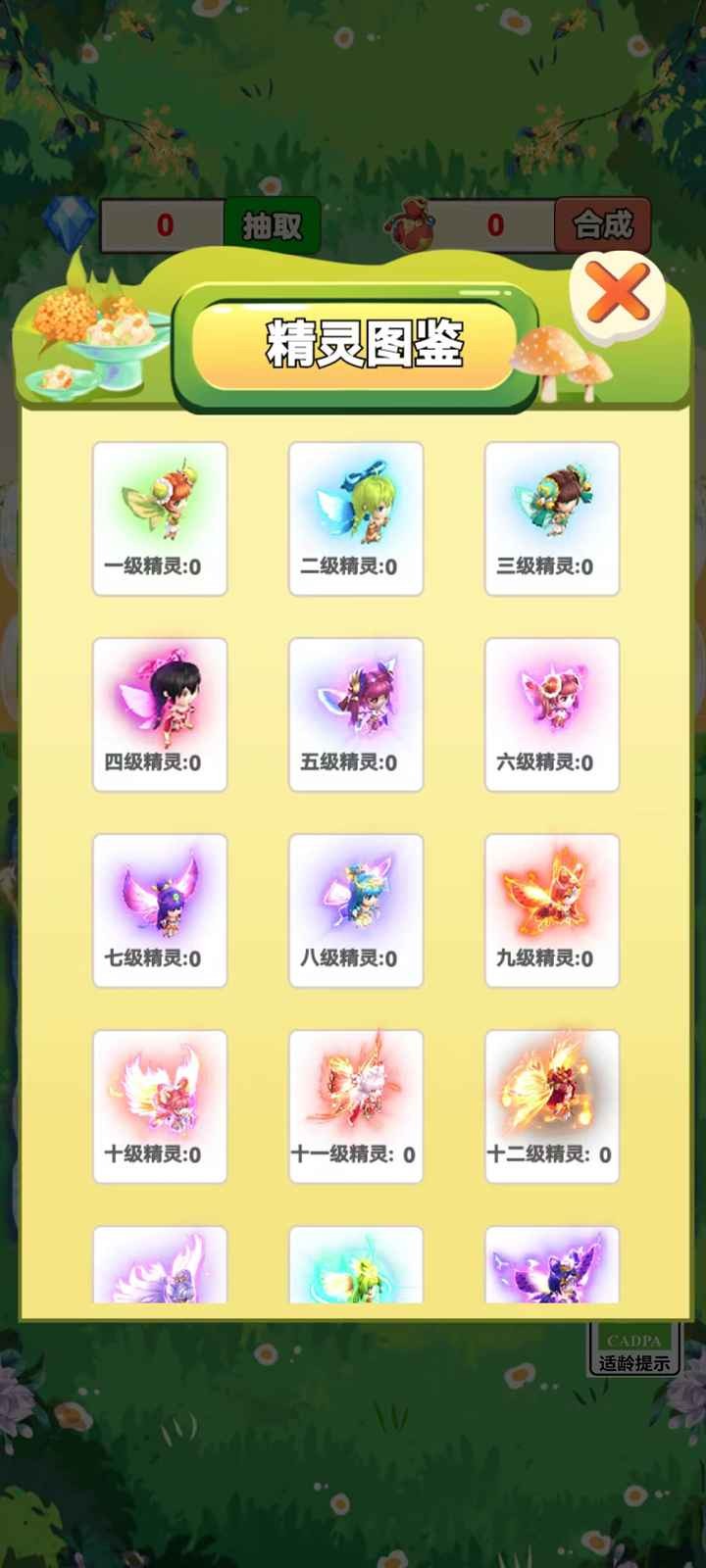View the 四级精灵 card
706x1568 pixels.
160,714
